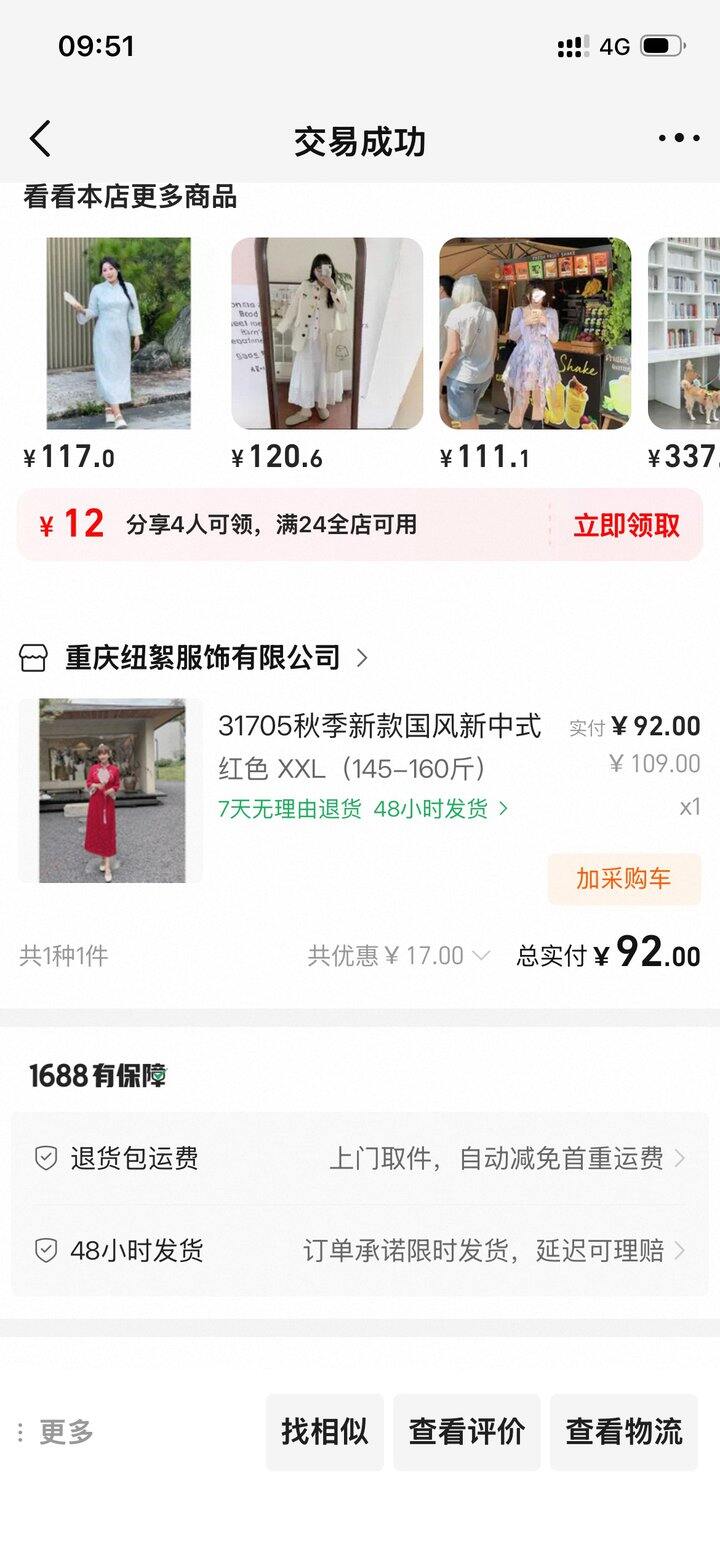The width and height of the screenshot is (720, 1558).
Task: Tap 查看评价 to view the review
Action: point(466,1432)
